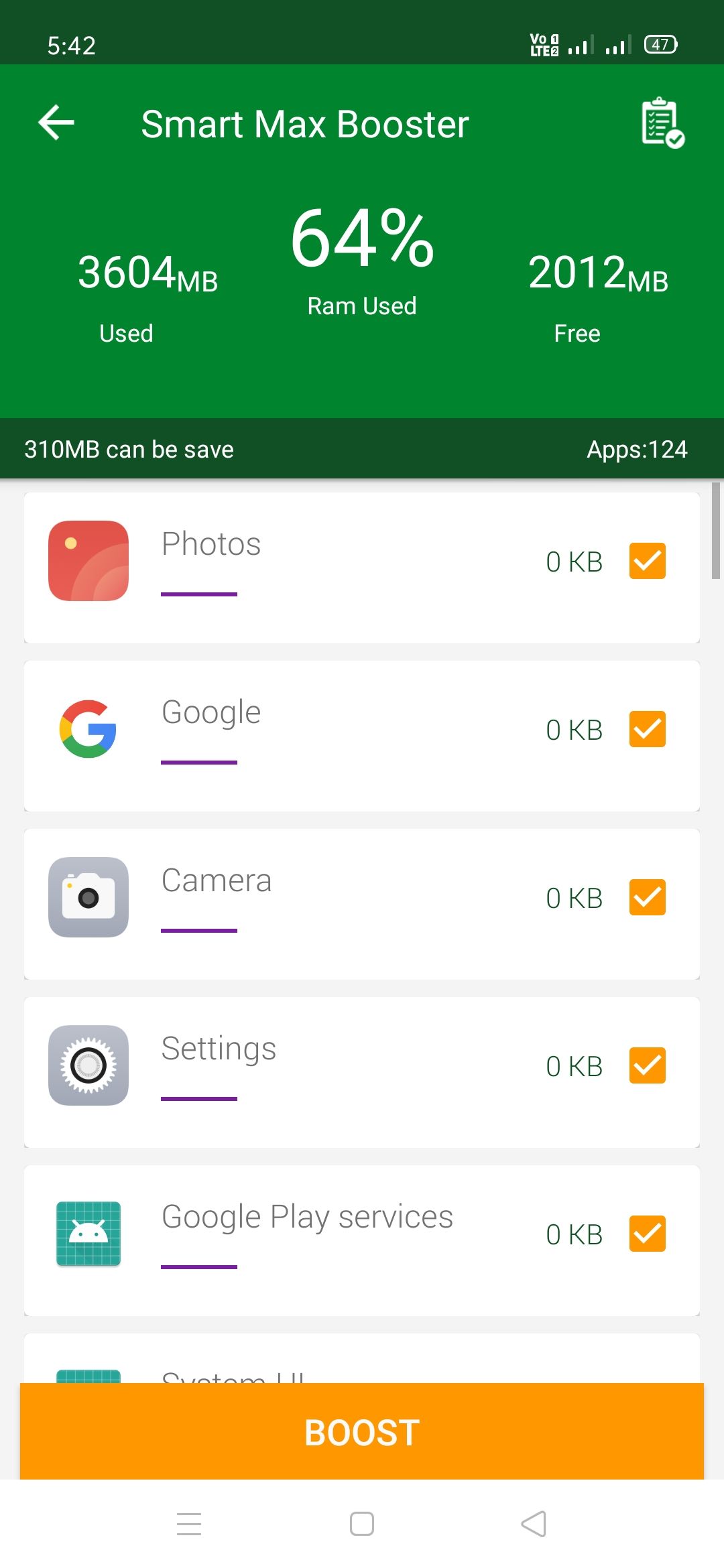Open recent apps from navigation bar

pos(189,1524)
